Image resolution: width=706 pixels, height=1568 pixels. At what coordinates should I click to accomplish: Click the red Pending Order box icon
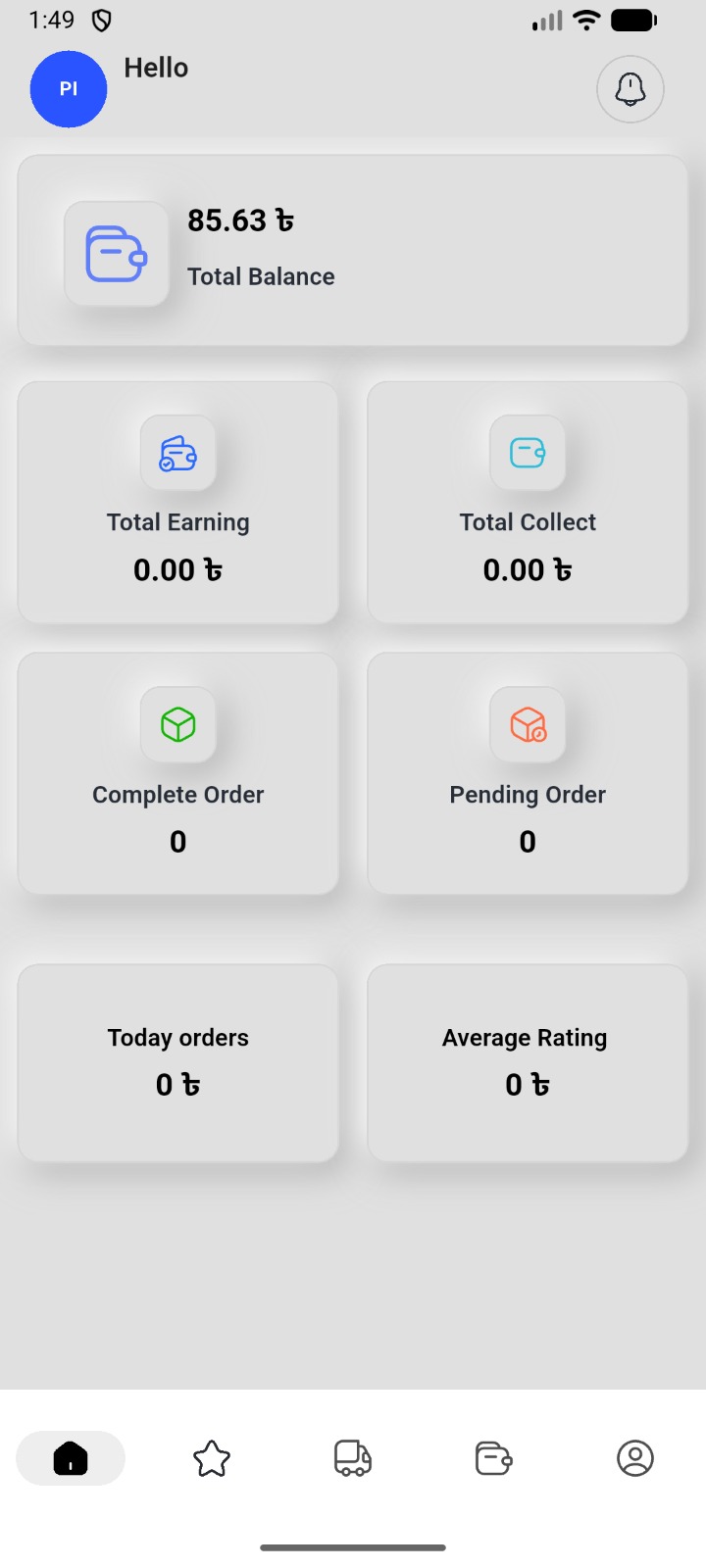527,725
